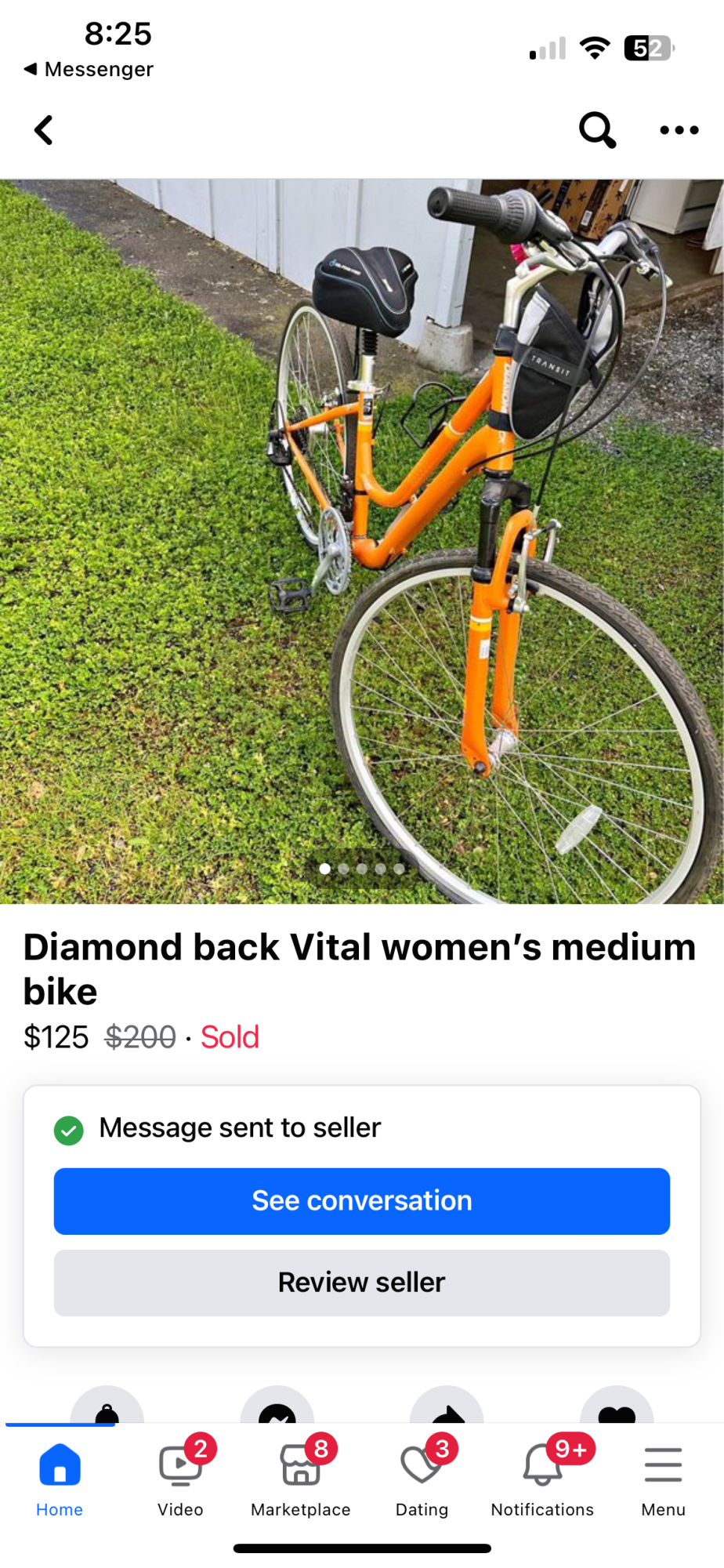Tap See conversation button
724x1568 pixels.
[361, 1201]
